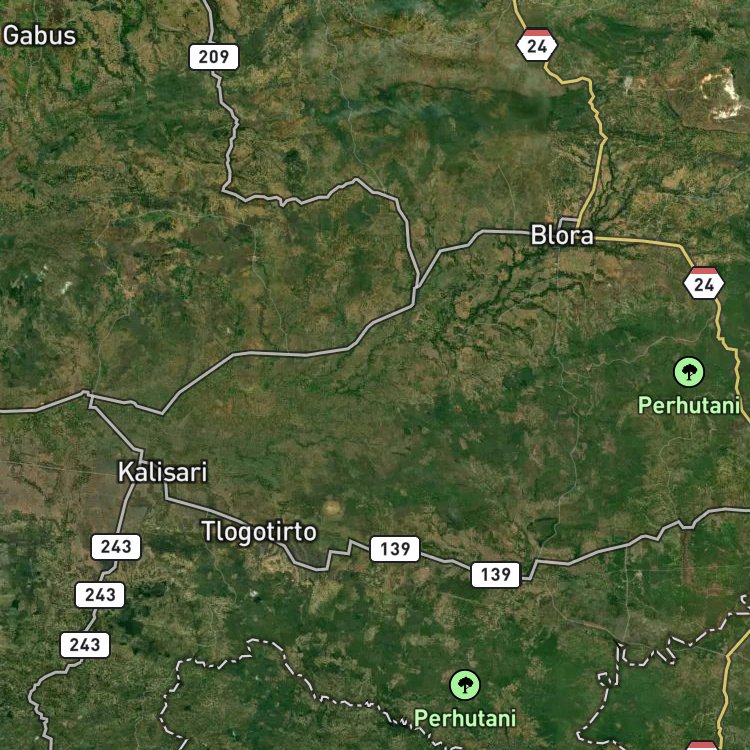This screenshot has height=750, width=750.
Task: Open the Perhutani park marker below route 139
Action: [464, 684]
